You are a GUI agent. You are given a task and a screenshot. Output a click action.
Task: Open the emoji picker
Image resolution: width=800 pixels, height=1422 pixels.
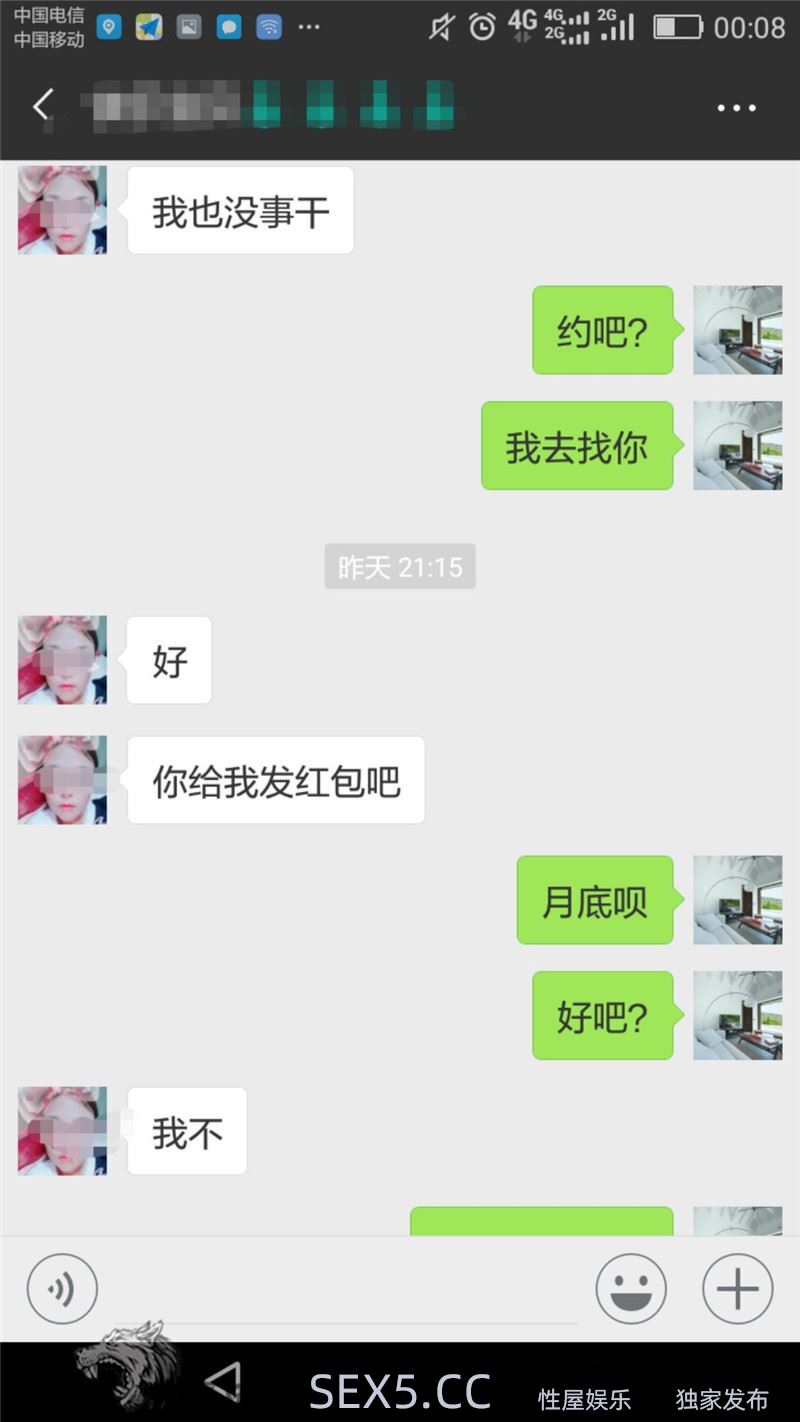(631, 1290)
